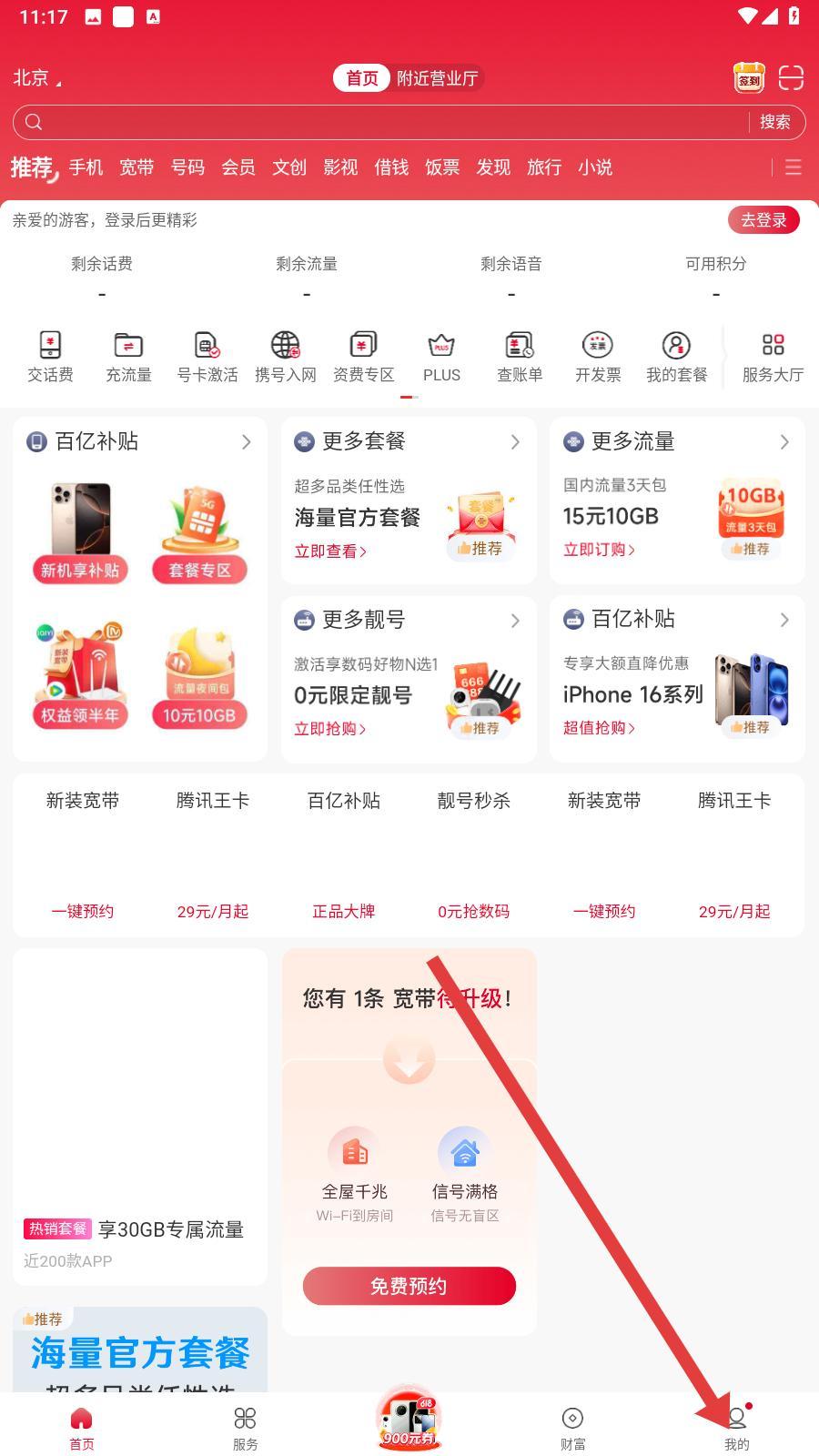Screen dimensions: 819x1456
Task: Tap 去登录 to sign in
Action: pos(763,220)
